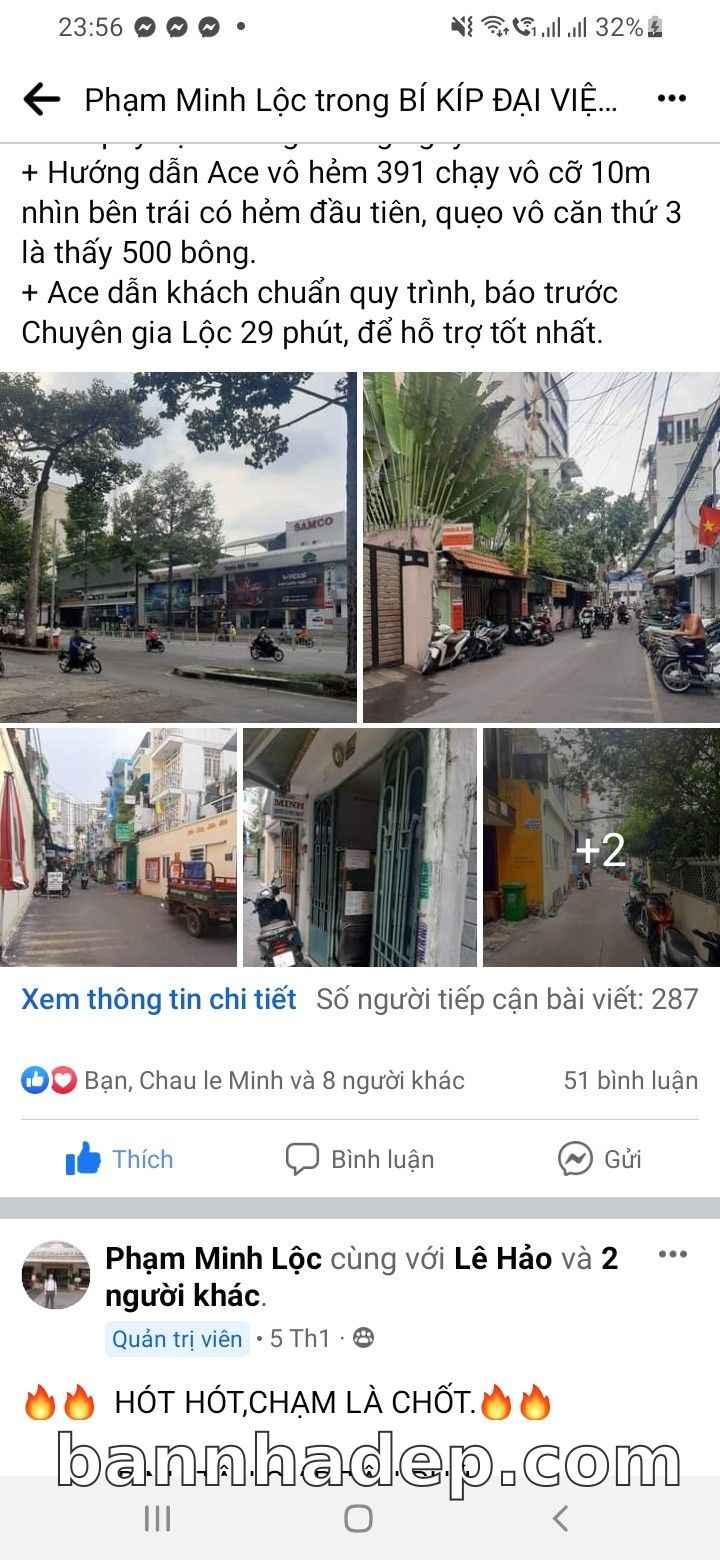This screenshot has height=1560, width=720.
Task: Go to the system home screen
Action: (359, 1519)
